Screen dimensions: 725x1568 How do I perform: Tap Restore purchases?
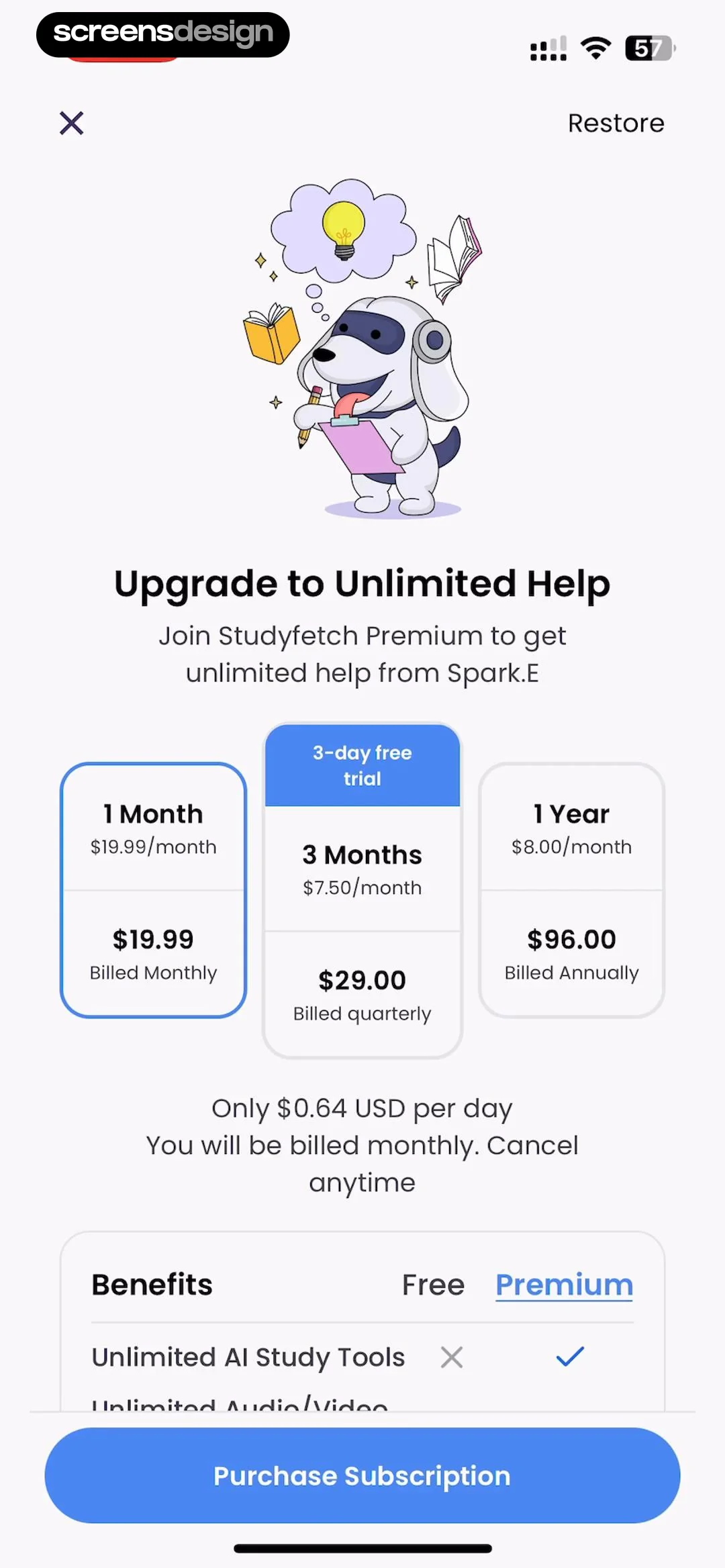[616, 124]
